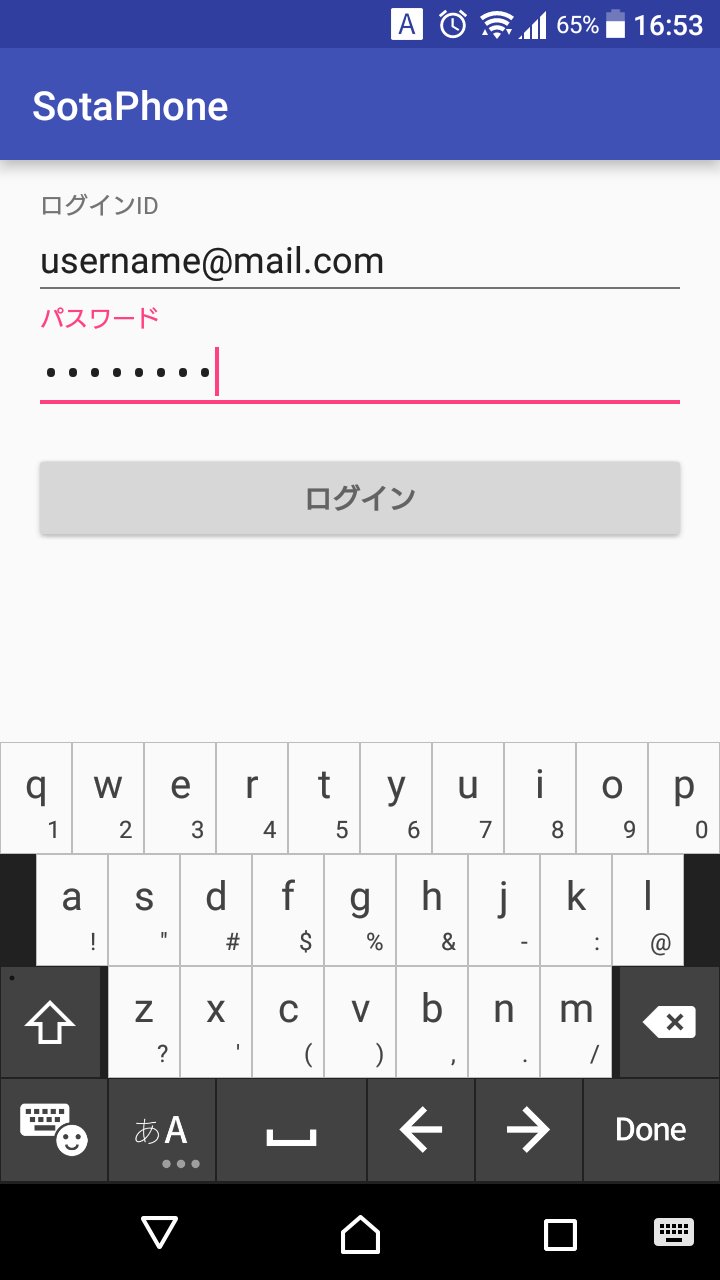
Task: Tap the Home button in navigation bar
Action: coord(360,1234)
